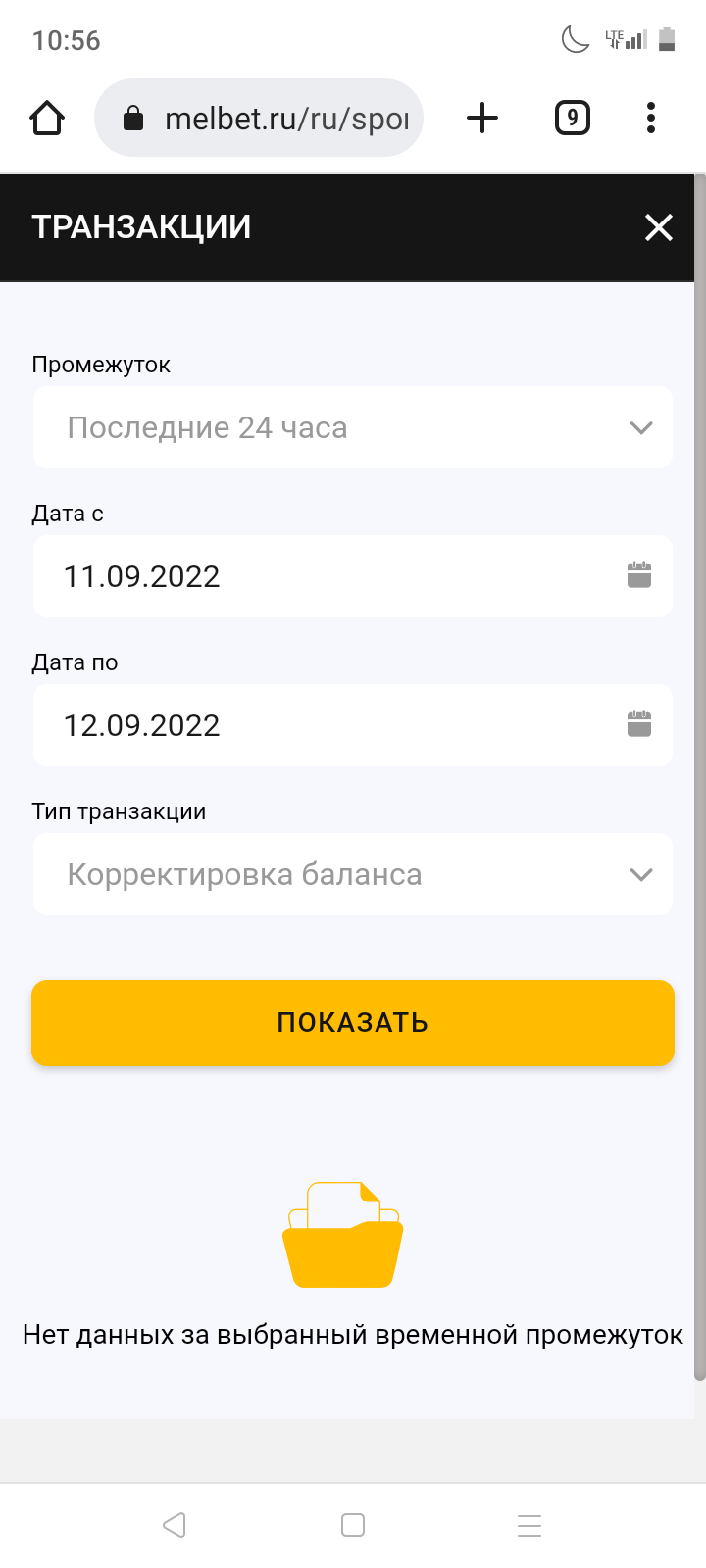Open the system recent apps menu
The image size is (706, 1568).
[529, 1525]
